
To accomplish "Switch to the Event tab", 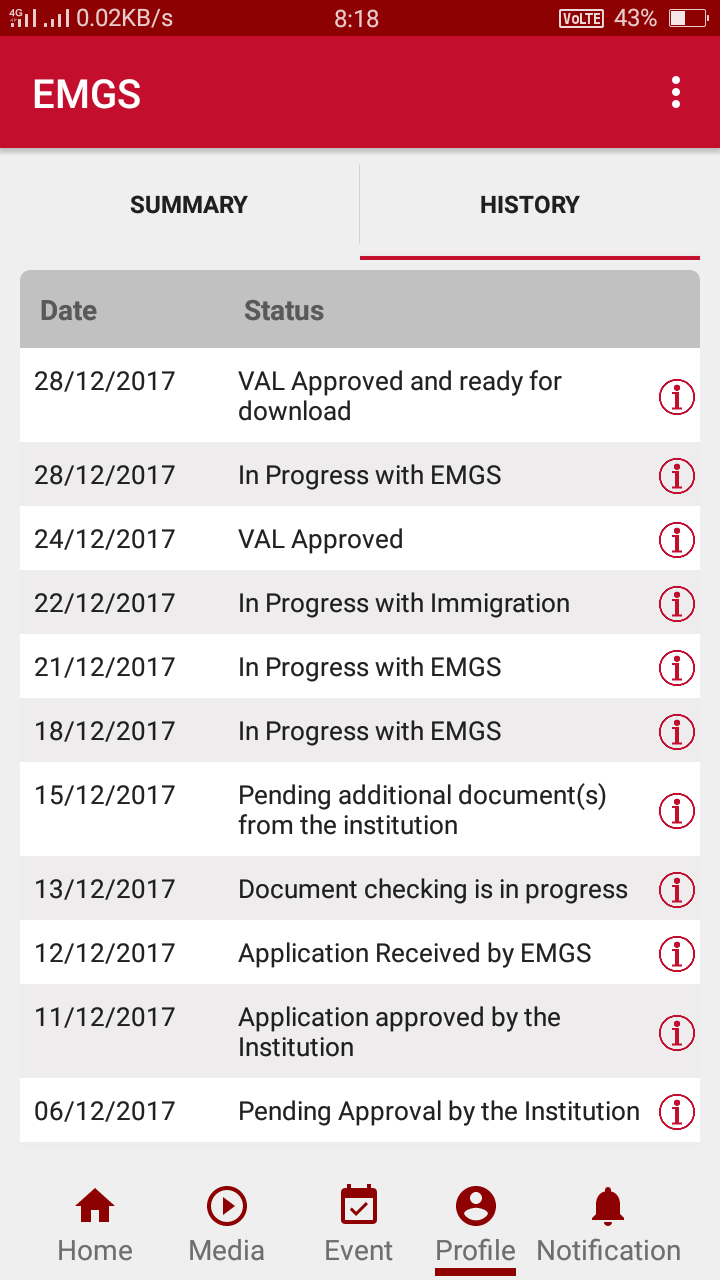I will click(x=359, y=1225).
